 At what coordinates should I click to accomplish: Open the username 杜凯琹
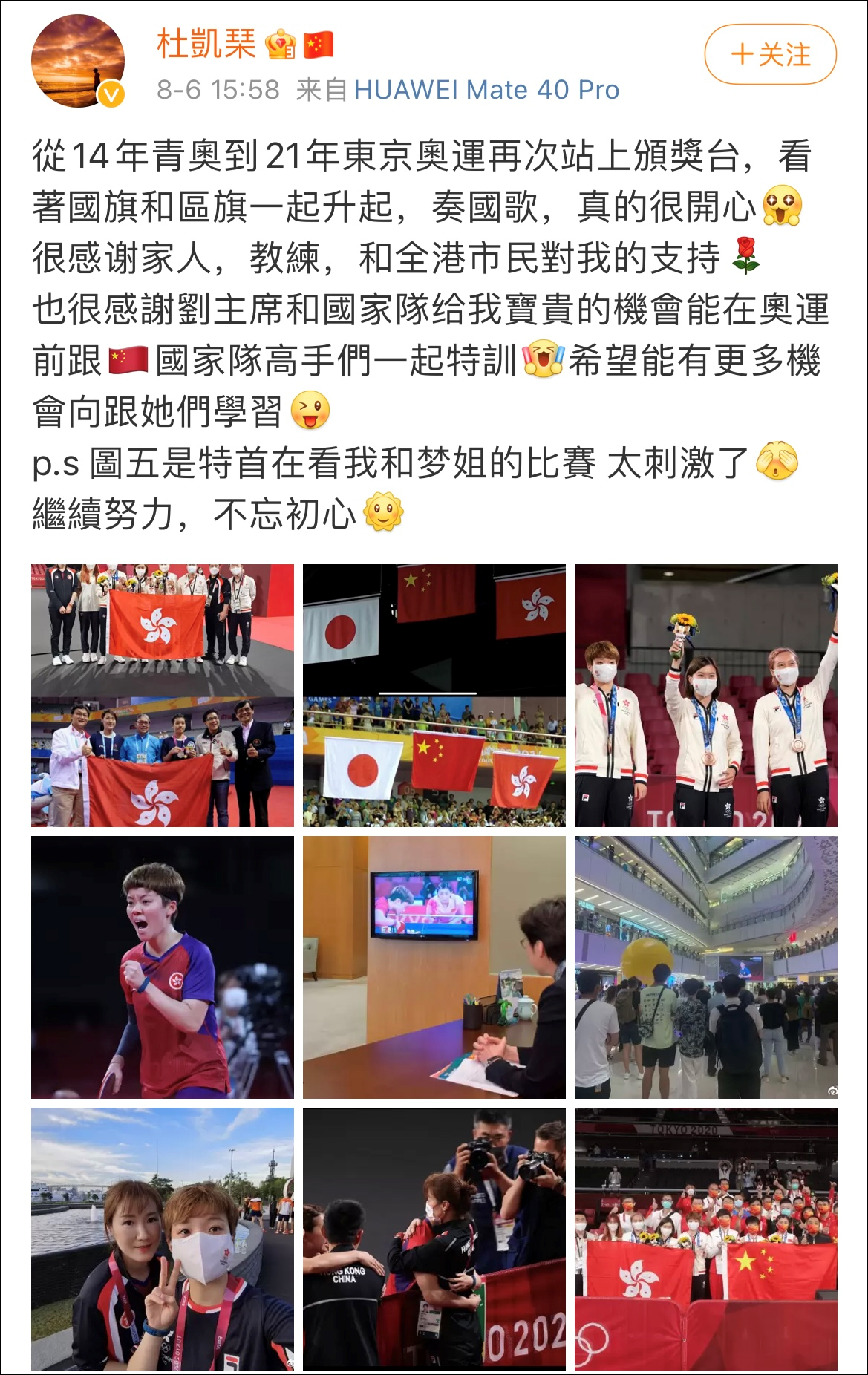[206, 44]
